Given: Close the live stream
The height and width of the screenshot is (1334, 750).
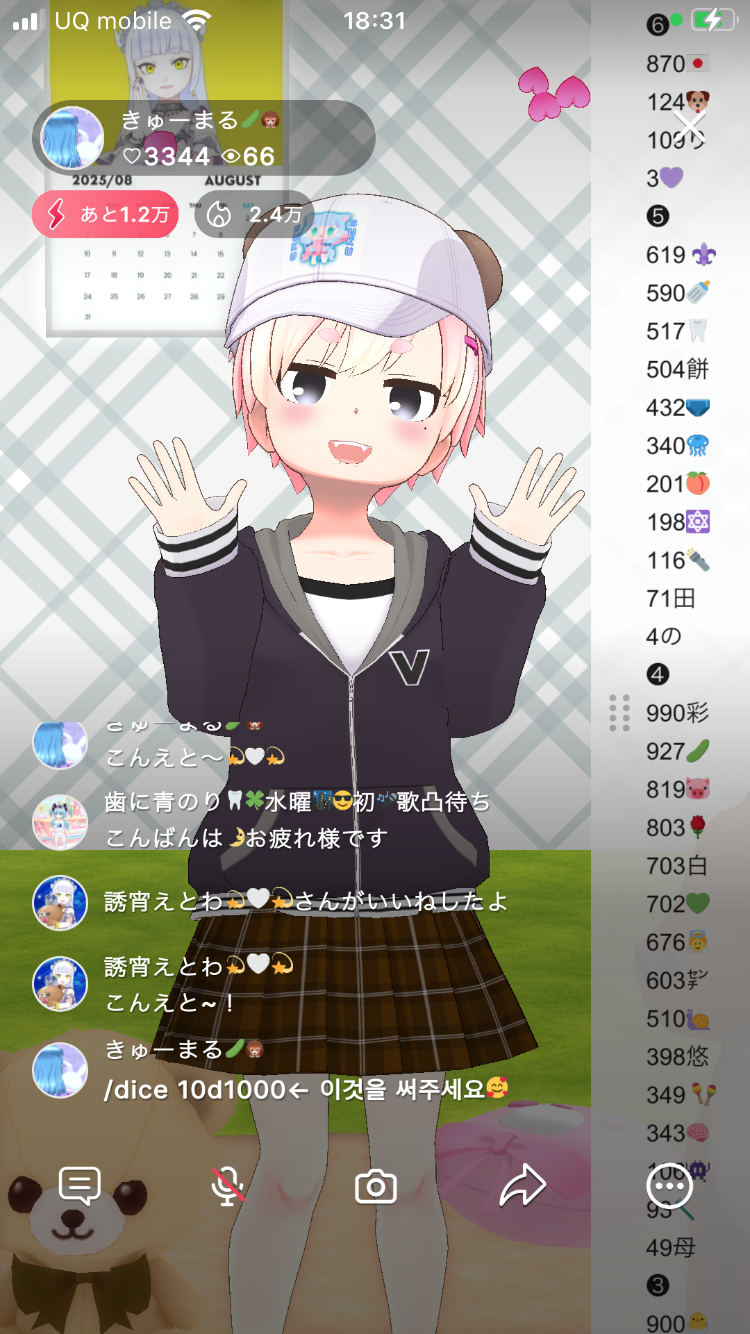Looking at the screenshot, I should 691,126.
